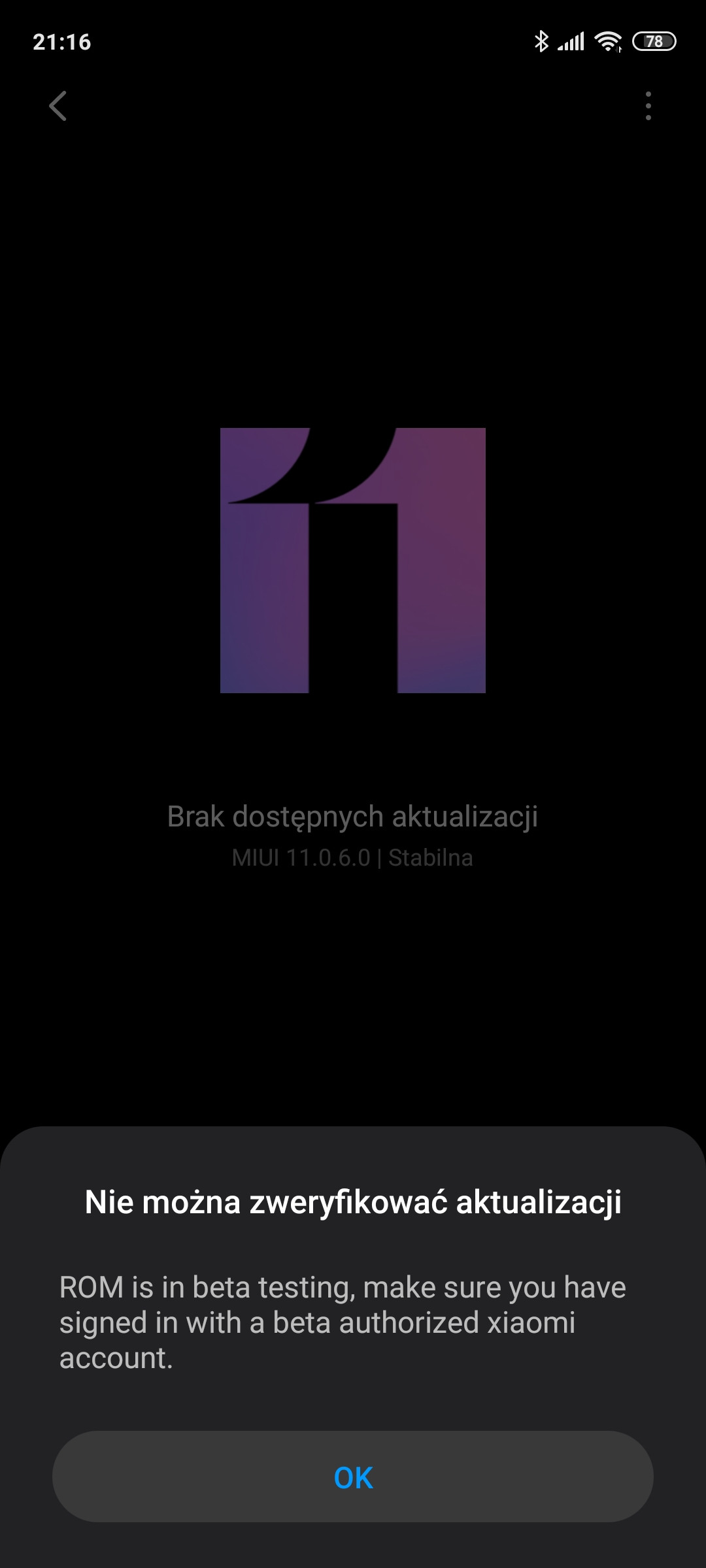Go back using the top arrow

click(x=58, y=106)
